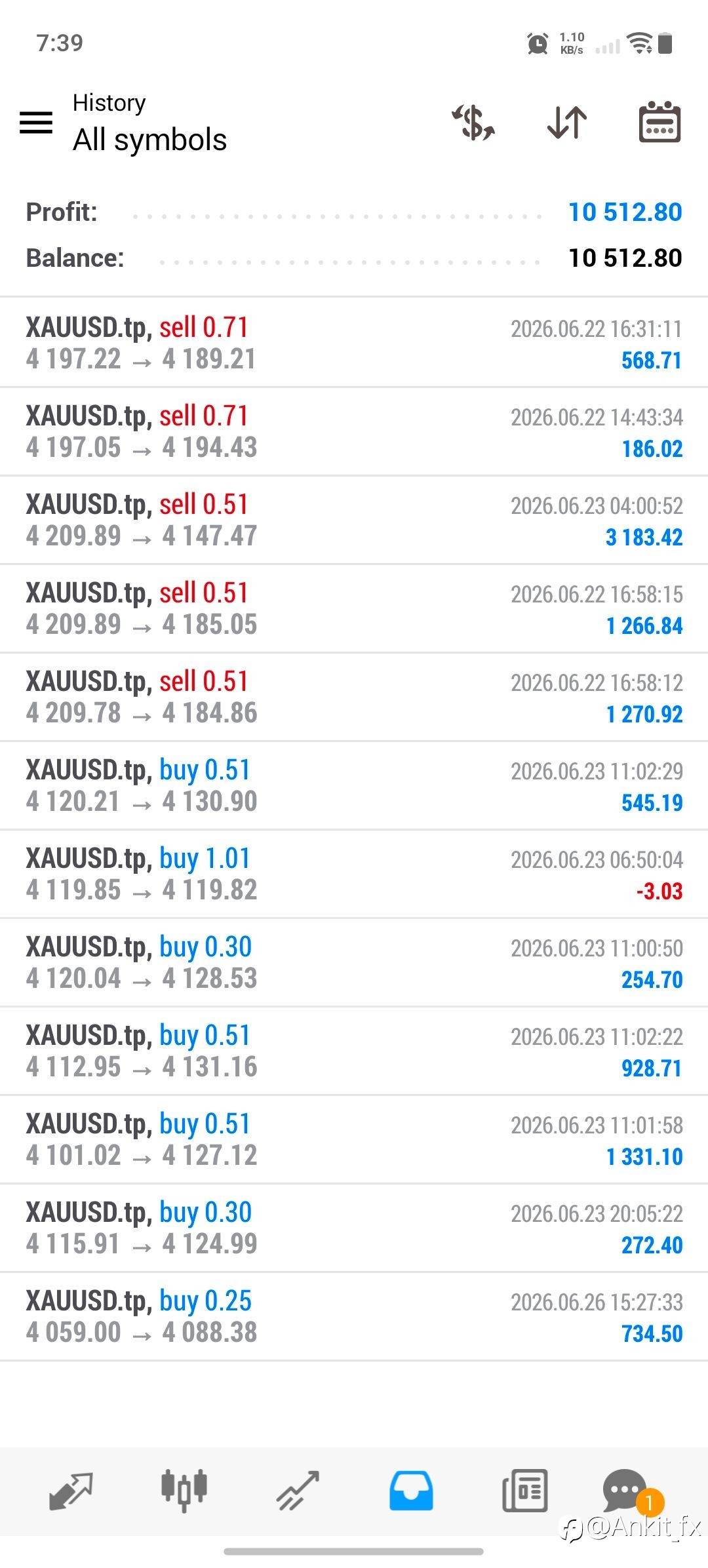Screen dimensions: 708x1568
Task: Switch to the Quotes tab
Action: pos(71,1491)
